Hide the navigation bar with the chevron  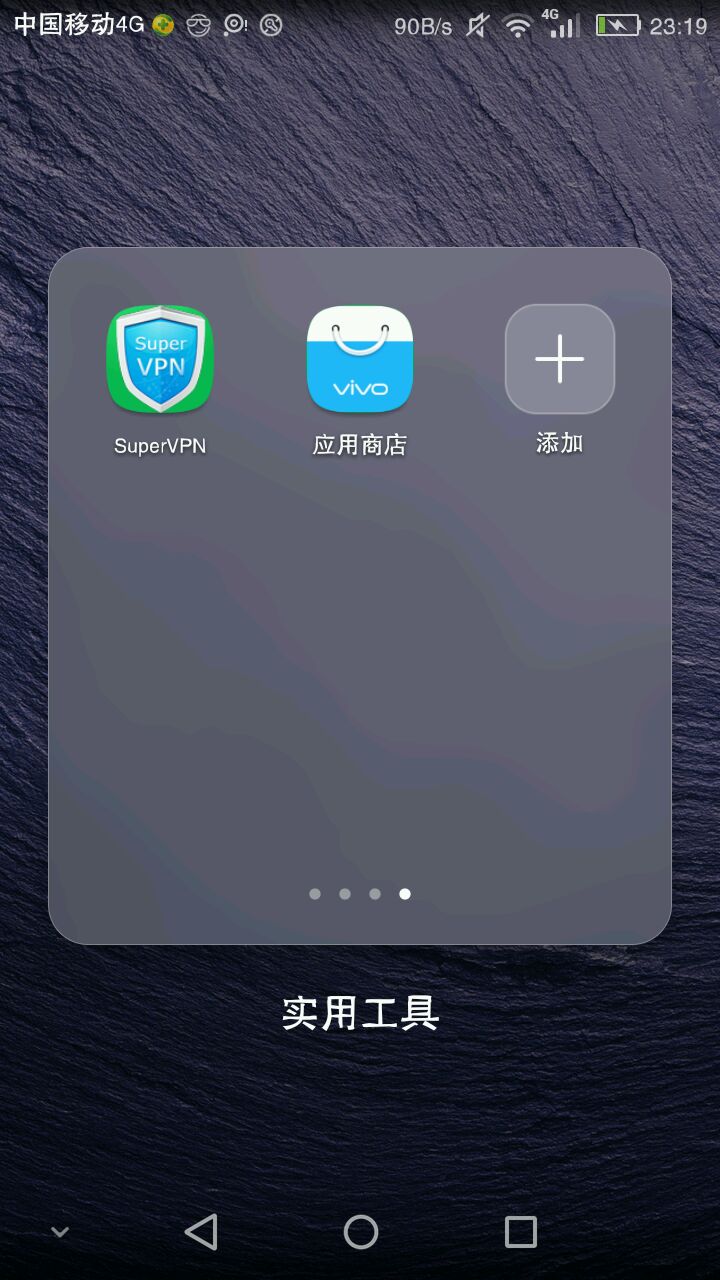(x=60, y=1232)
